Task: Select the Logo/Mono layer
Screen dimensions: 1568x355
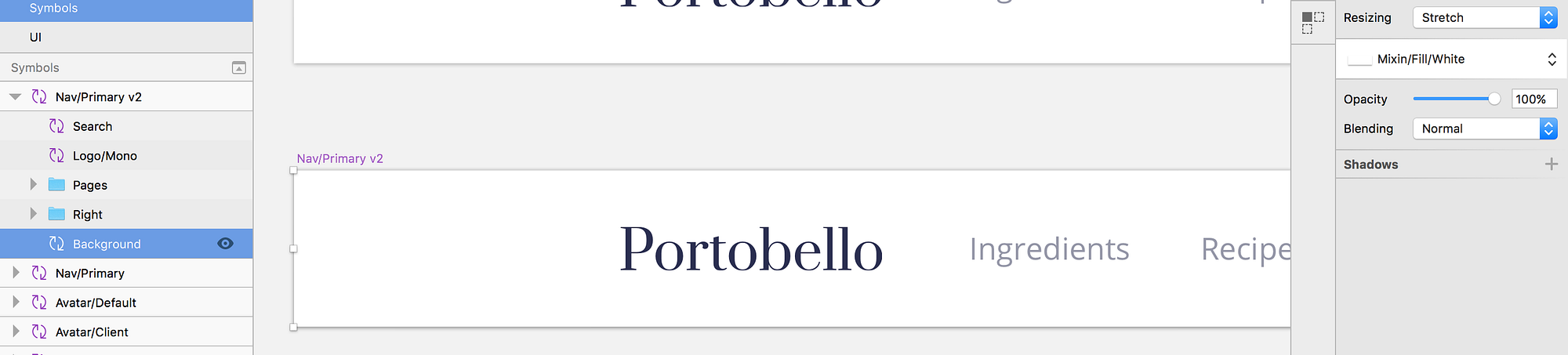Action: pos(104,156)
